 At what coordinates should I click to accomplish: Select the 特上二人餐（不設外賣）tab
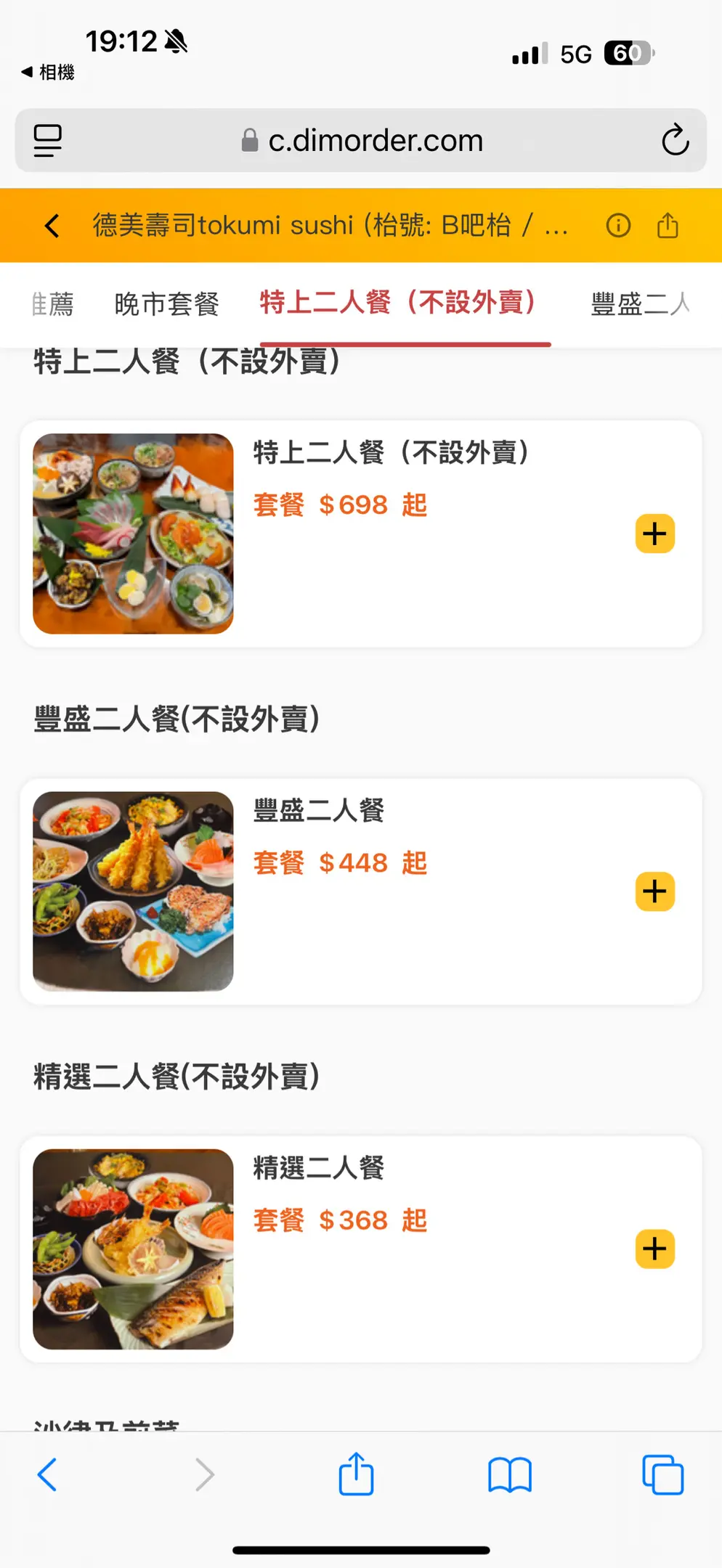pyautogui.click(x=398, y=303)
